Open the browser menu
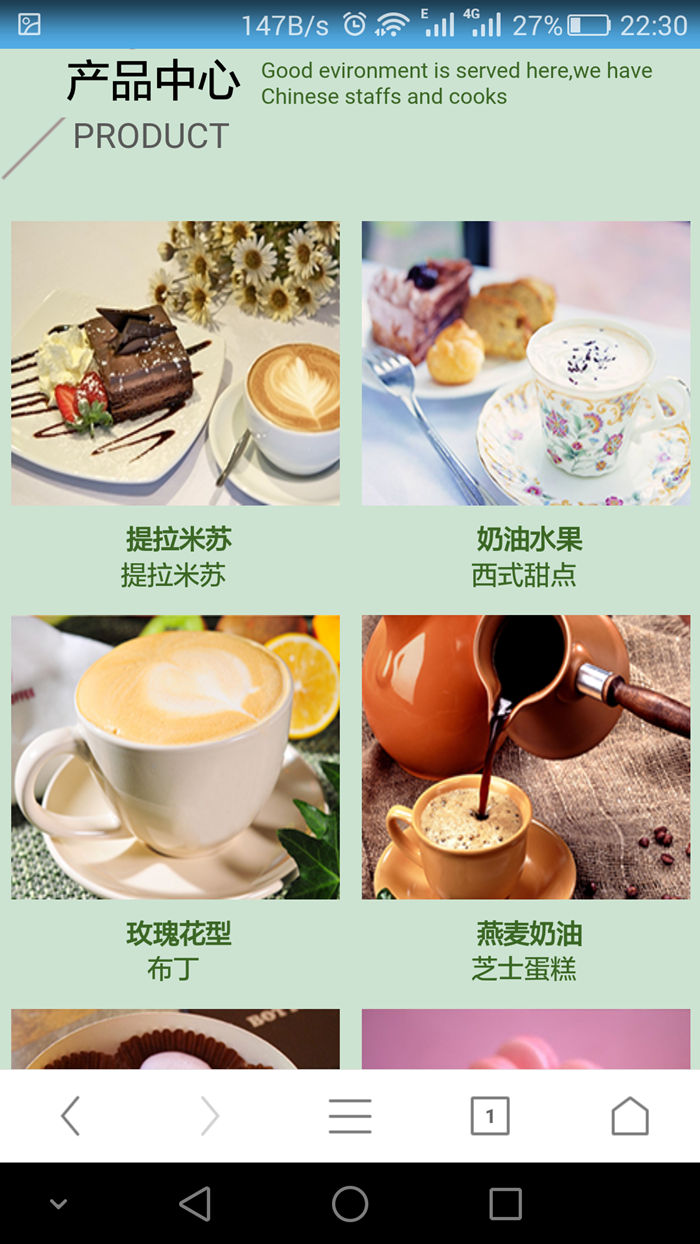Screen dimensions: 700x1244 (350, 1116)
